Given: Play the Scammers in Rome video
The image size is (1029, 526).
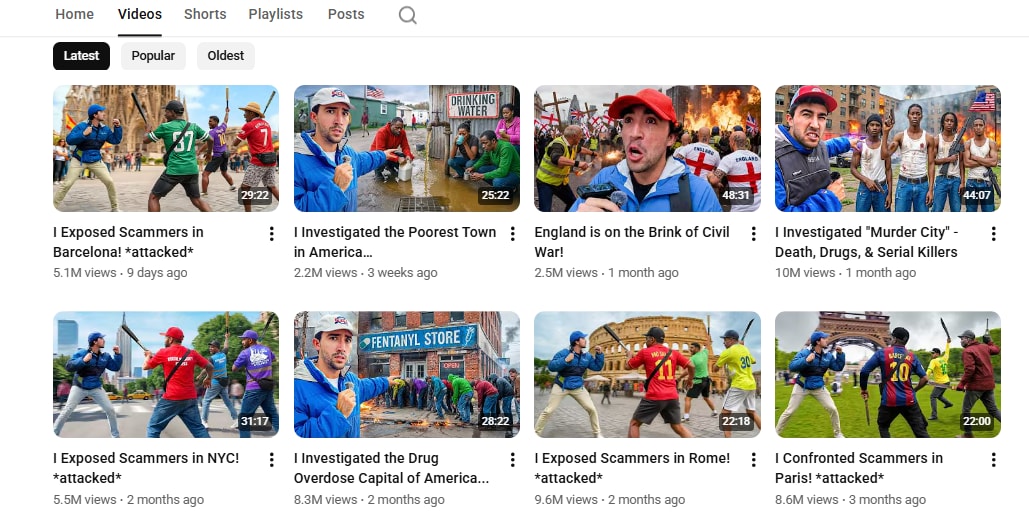Looking at the screenshot, I should (x=647, y=374).
